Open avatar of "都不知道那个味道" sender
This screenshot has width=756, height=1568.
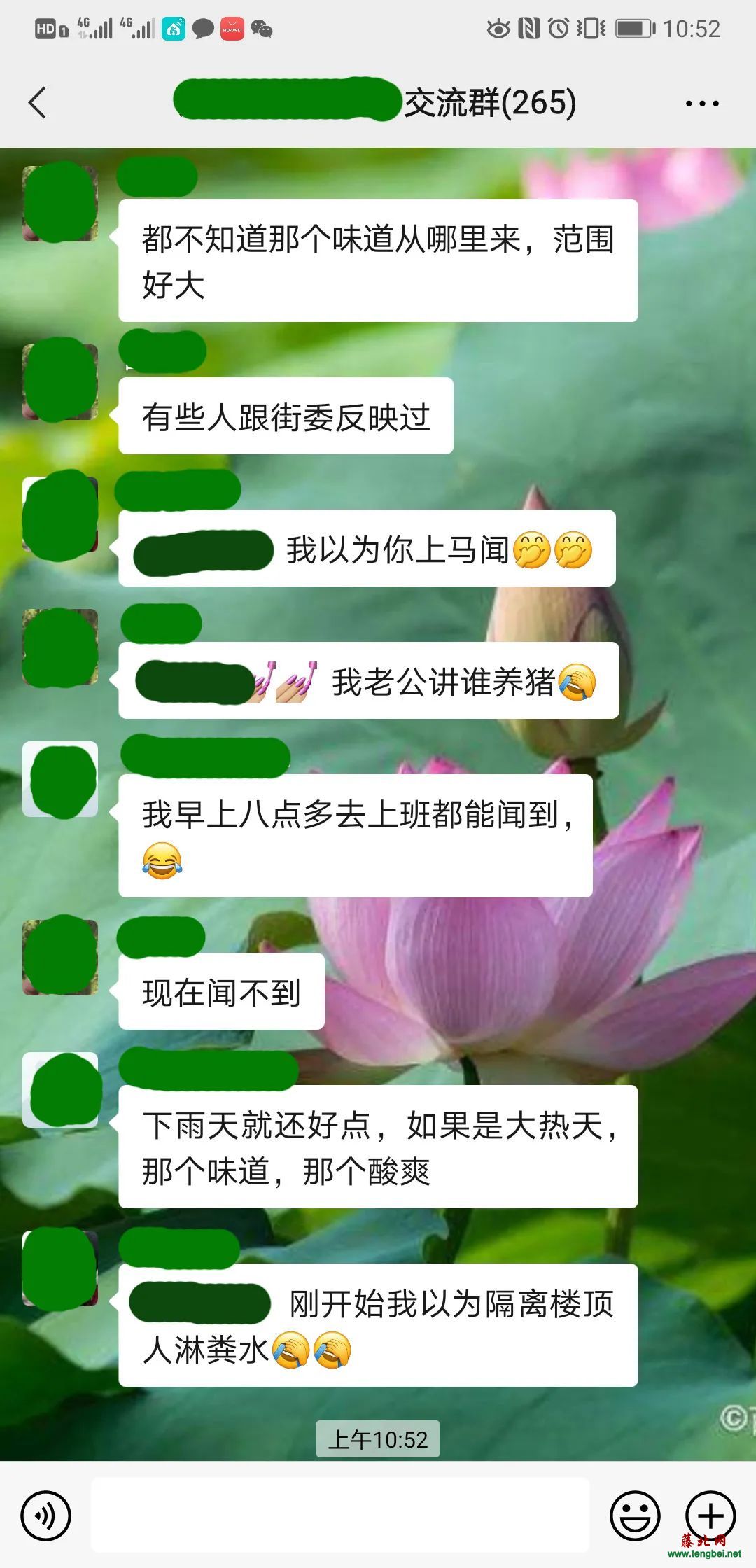pyautogui.click(x=60, y=203)
